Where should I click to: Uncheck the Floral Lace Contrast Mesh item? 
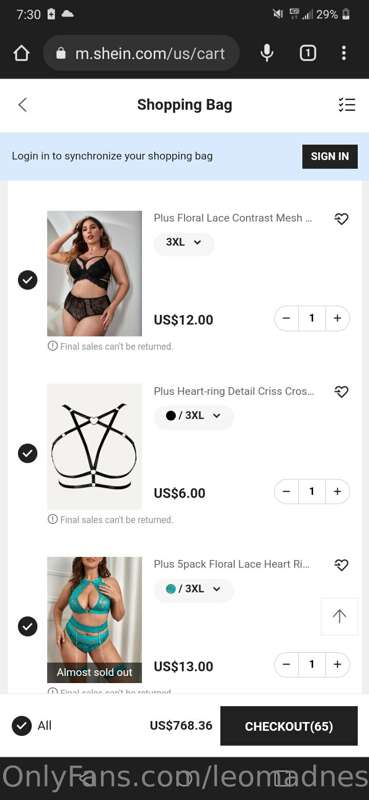click(28, 280)
